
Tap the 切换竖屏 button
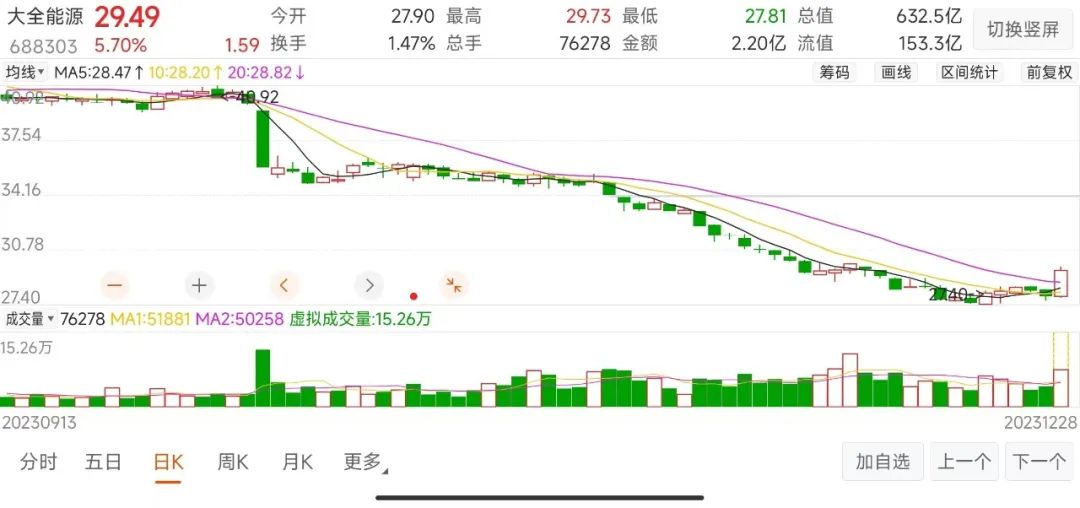click(x=1022, y=29)
